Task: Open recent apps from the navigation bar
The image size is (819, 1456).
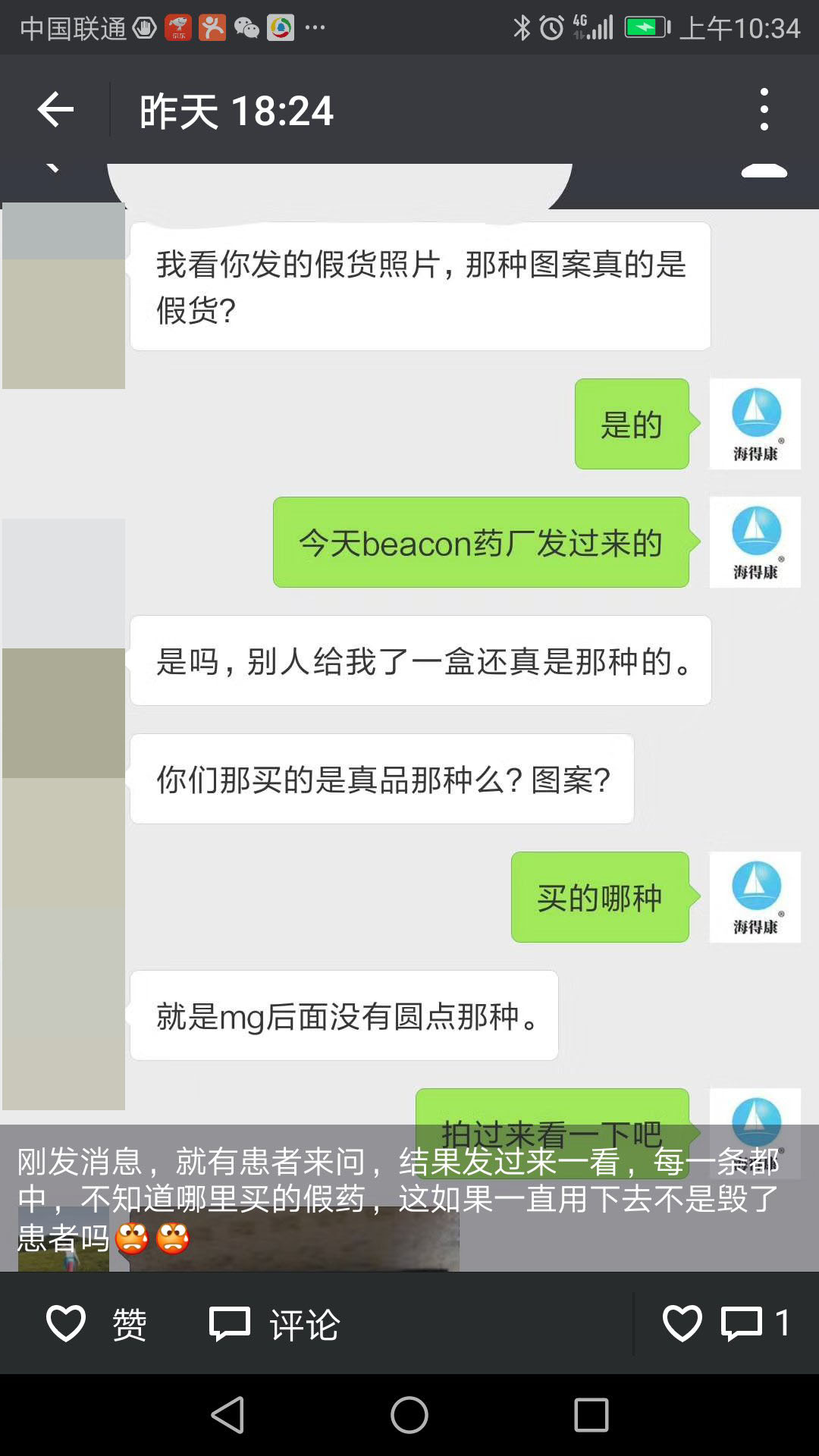Action: 591,1415
